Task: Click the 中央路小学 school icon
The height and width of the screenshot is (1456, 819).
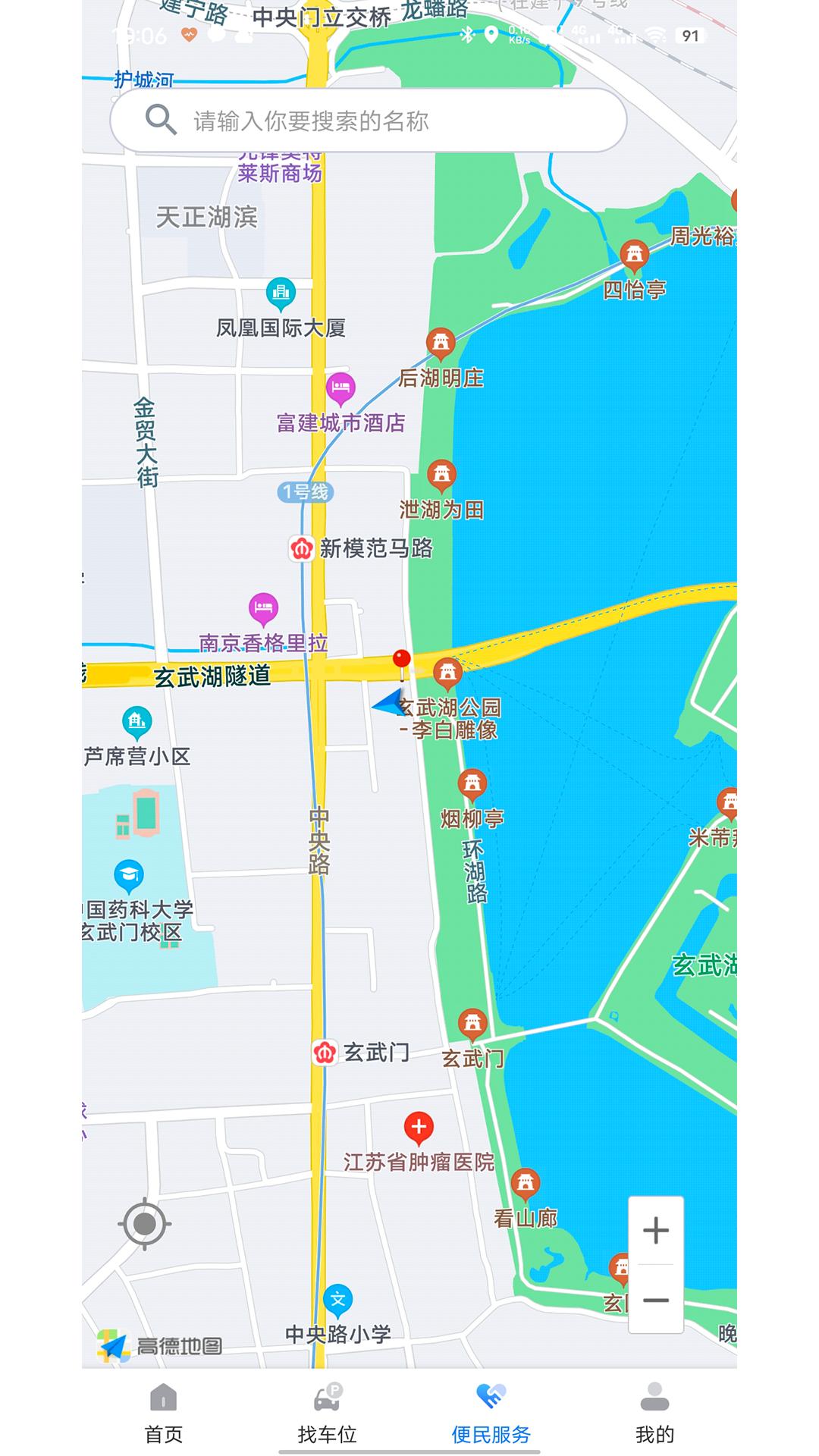Action: (339, 1298)
